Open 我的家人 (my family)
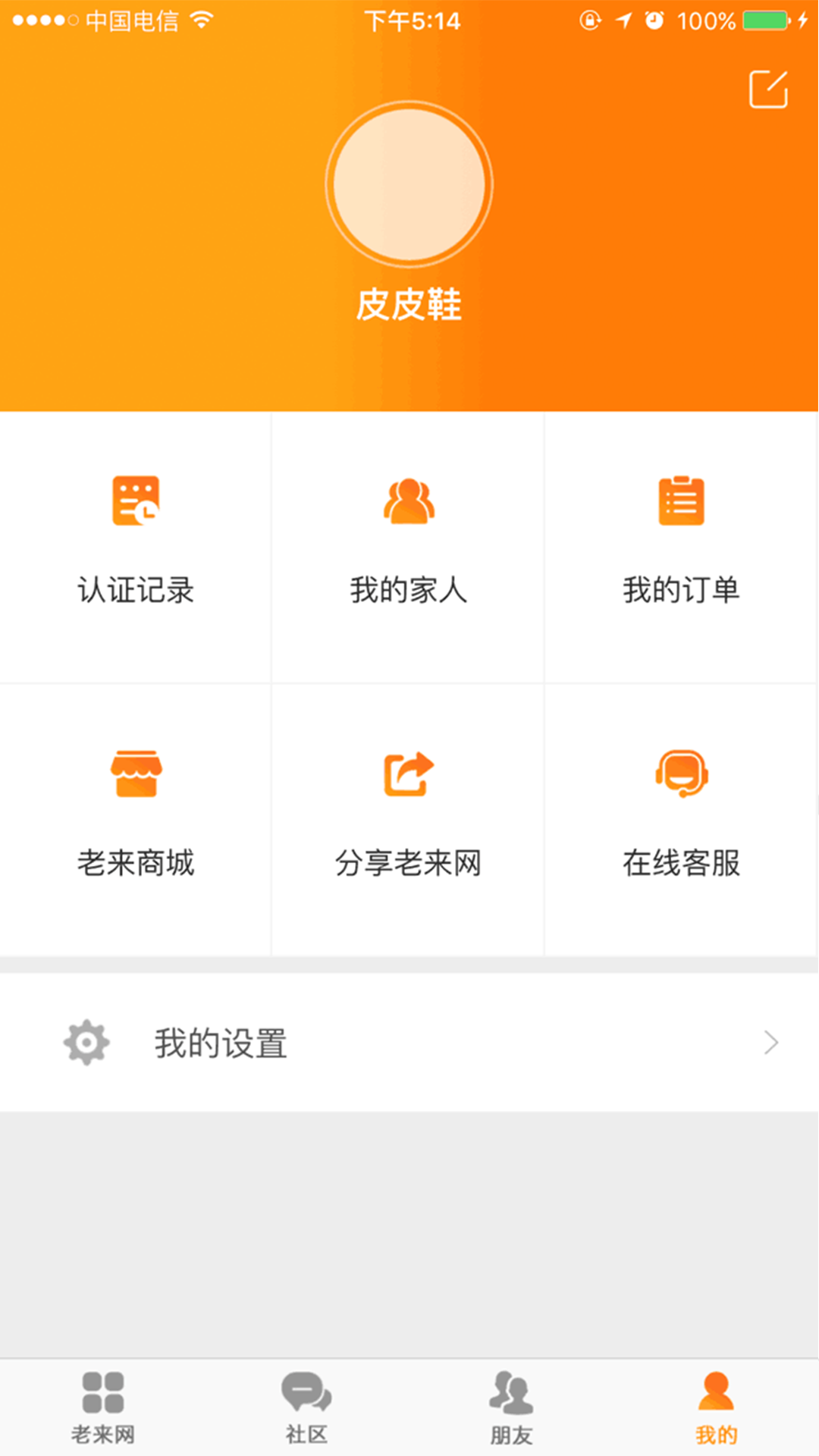 coord(409,546)
